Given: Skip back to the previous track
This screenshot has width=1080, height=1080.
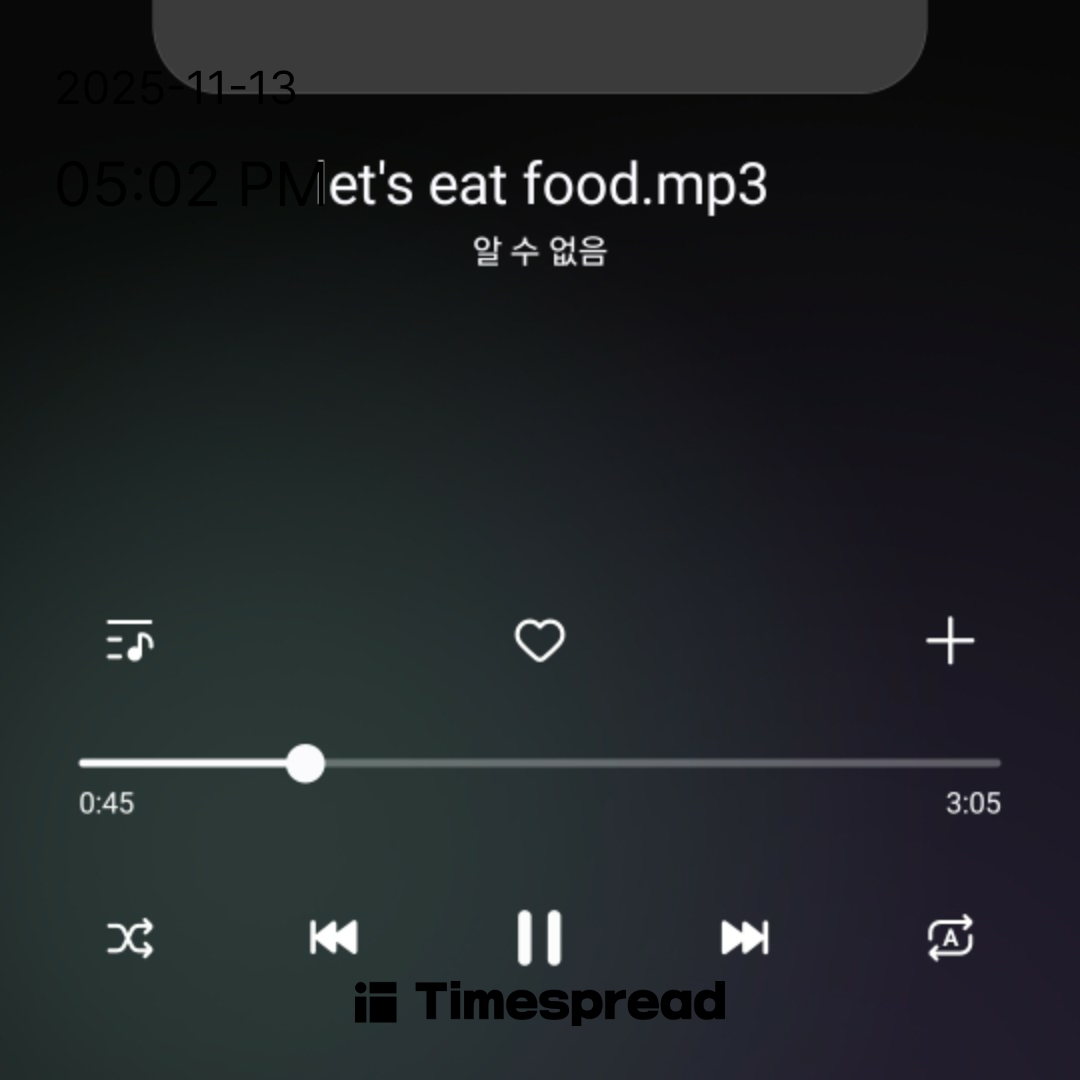Looking at the screenshot, I should pyautogui.click(x=334, y=938).
